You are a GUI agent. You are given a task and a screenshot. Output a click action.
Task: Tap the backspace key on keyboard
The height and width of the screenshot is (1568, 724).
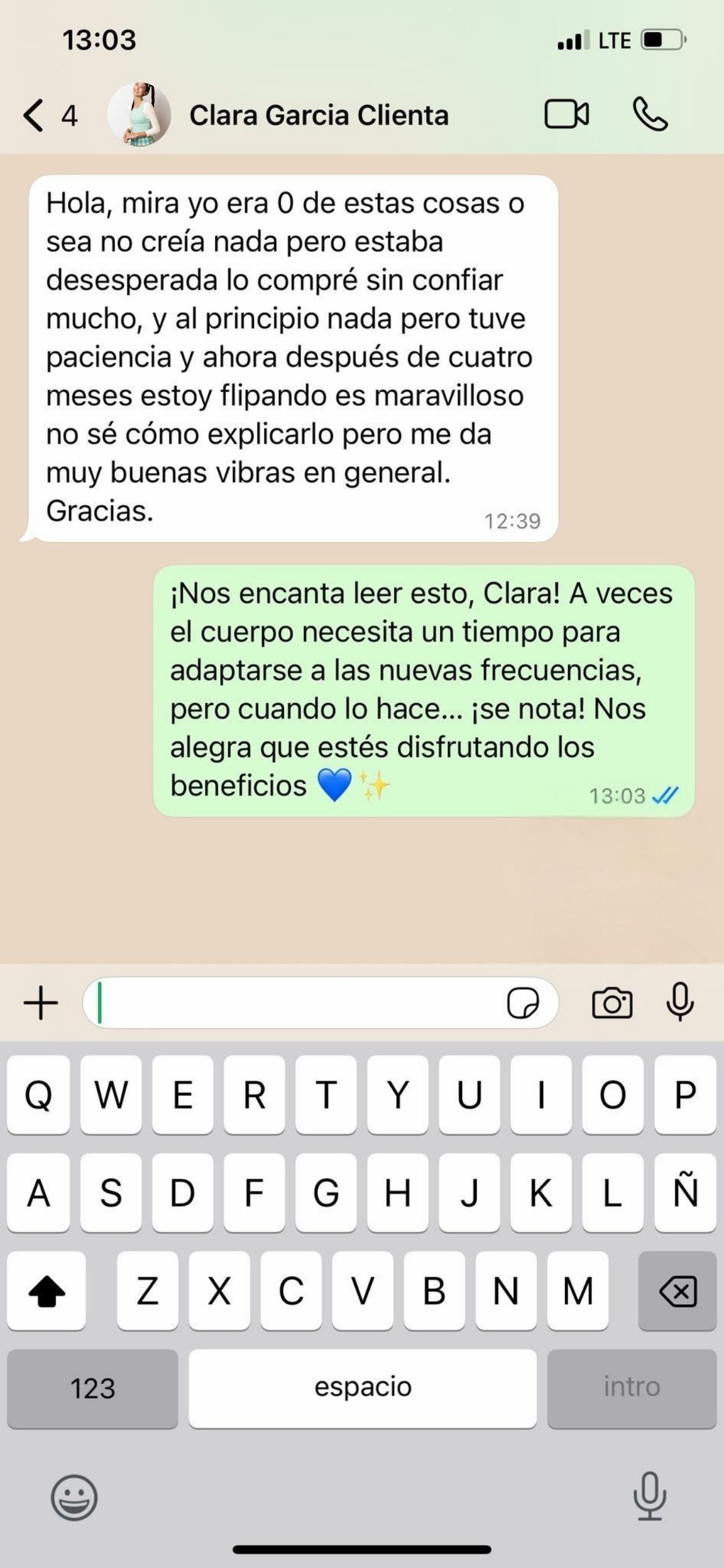(x=677, y=1291)
